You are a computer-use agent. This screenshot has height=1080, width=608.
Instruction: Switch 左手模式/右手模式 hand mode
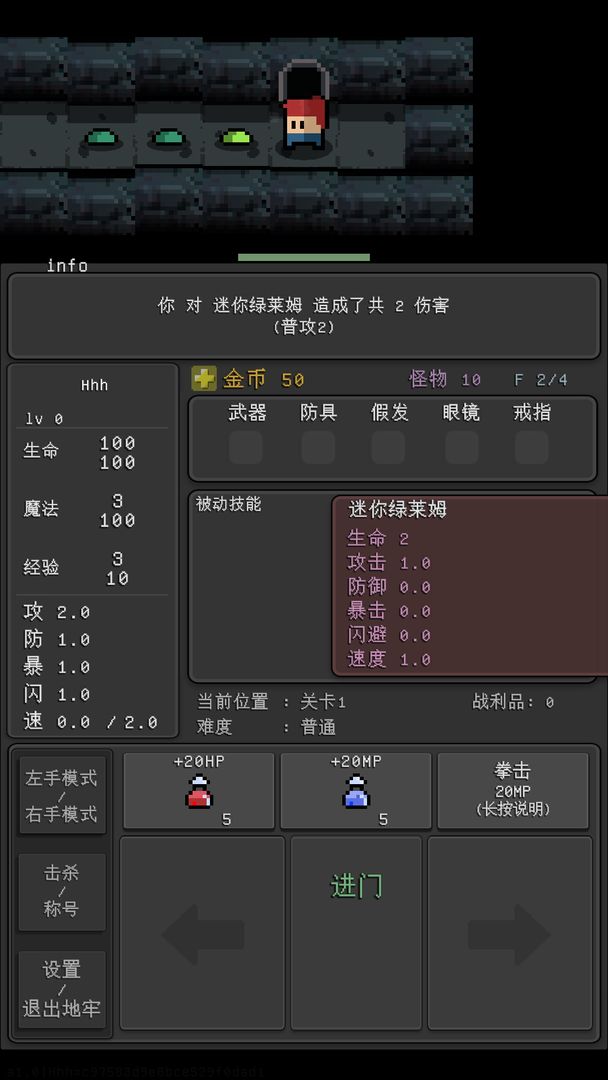[62, 795]
